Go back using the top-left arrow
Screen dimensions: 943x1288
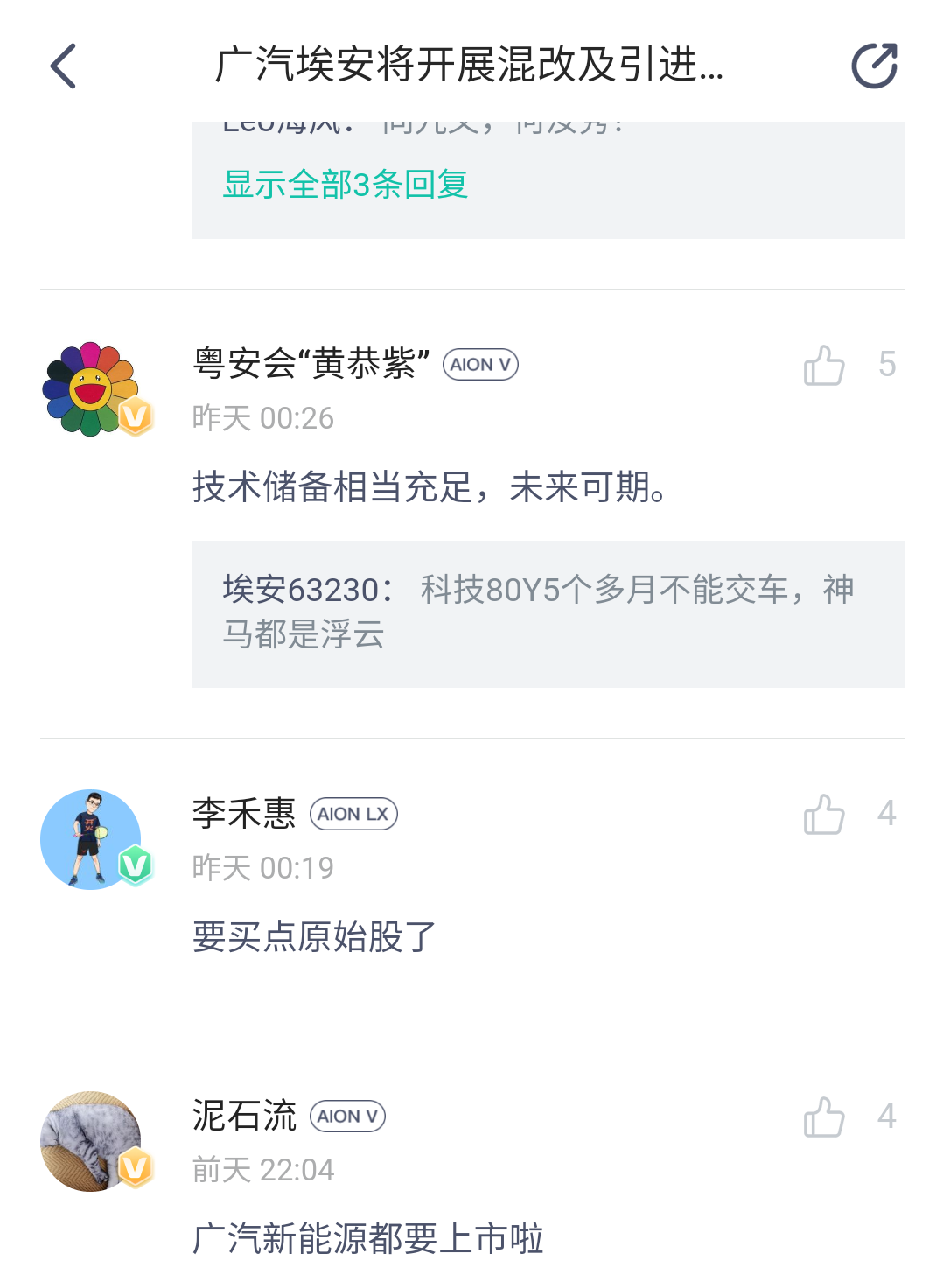(x=63, y=66)
